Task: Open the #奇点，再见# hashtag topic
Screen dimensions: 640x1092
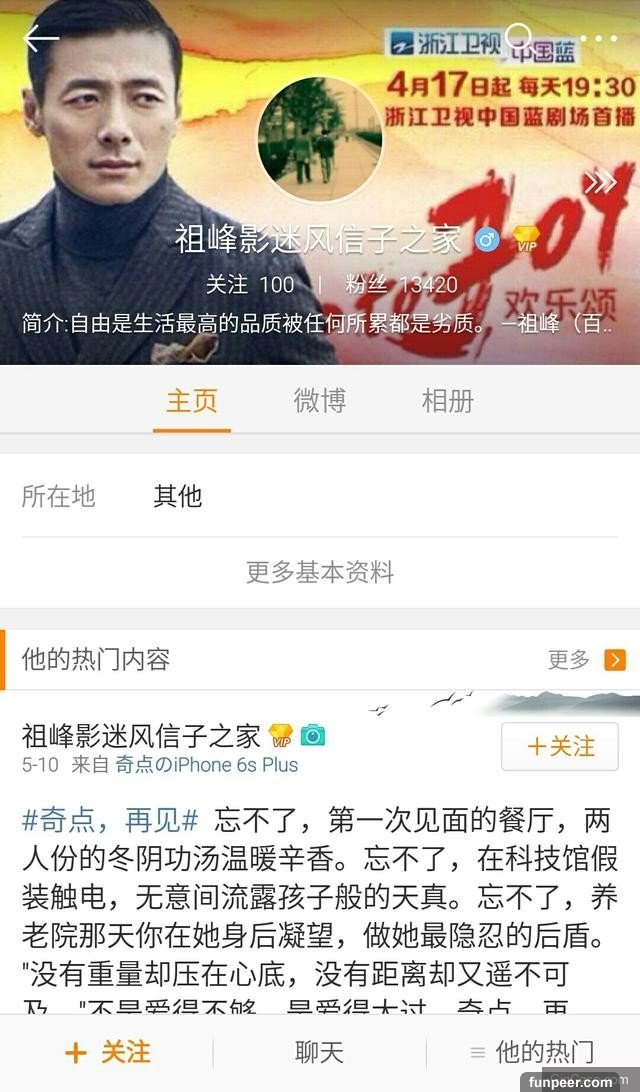Action: [x=111, y=822]
